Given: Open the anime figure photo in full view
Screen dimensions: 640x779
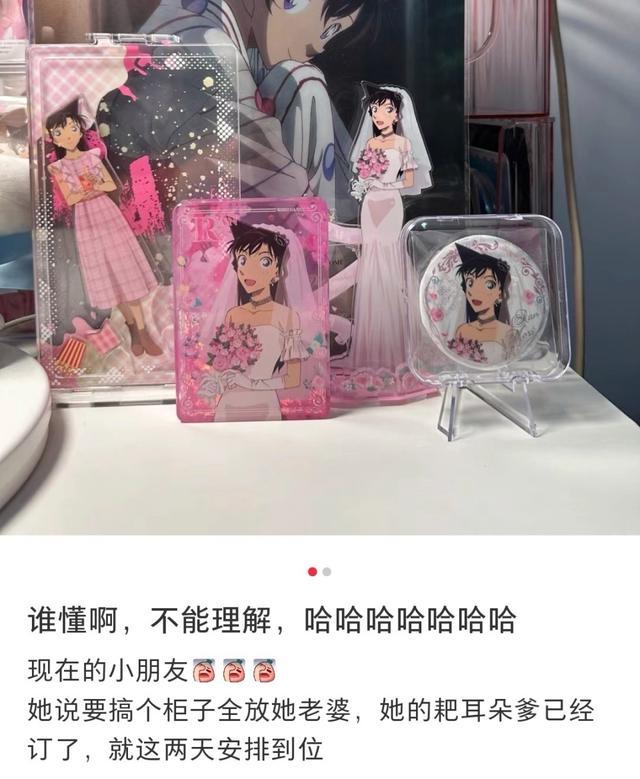Looking at the screenshot, I should tap(320, 270).
